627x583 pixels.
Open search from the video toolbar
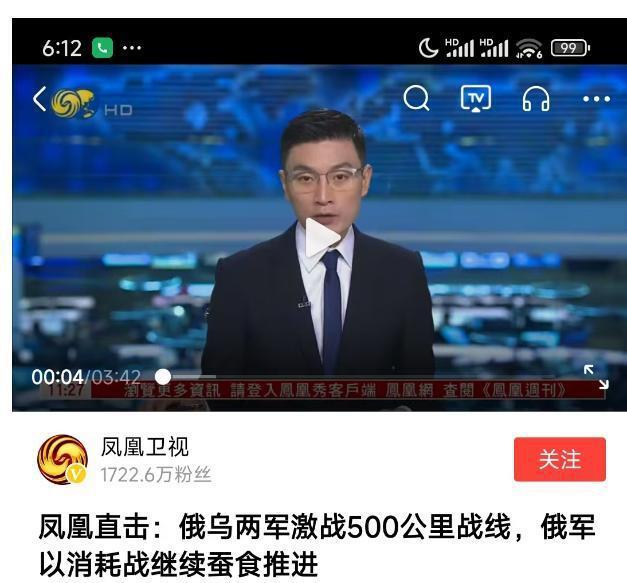point(416,98)
